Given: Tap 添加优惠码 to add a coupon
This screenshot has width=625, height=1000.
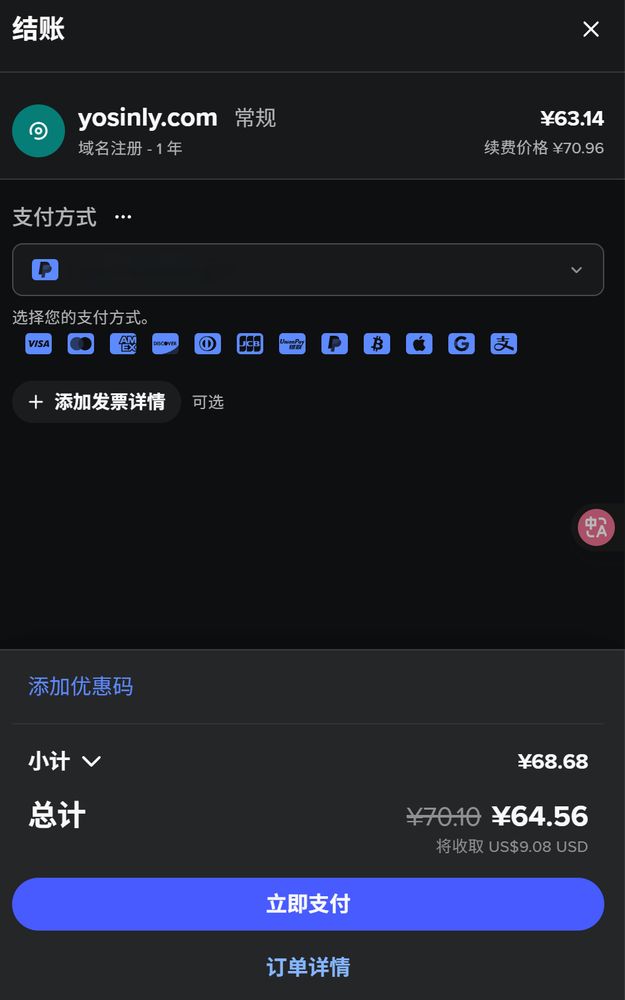Looking at the screenshot, I should point(80,686).
